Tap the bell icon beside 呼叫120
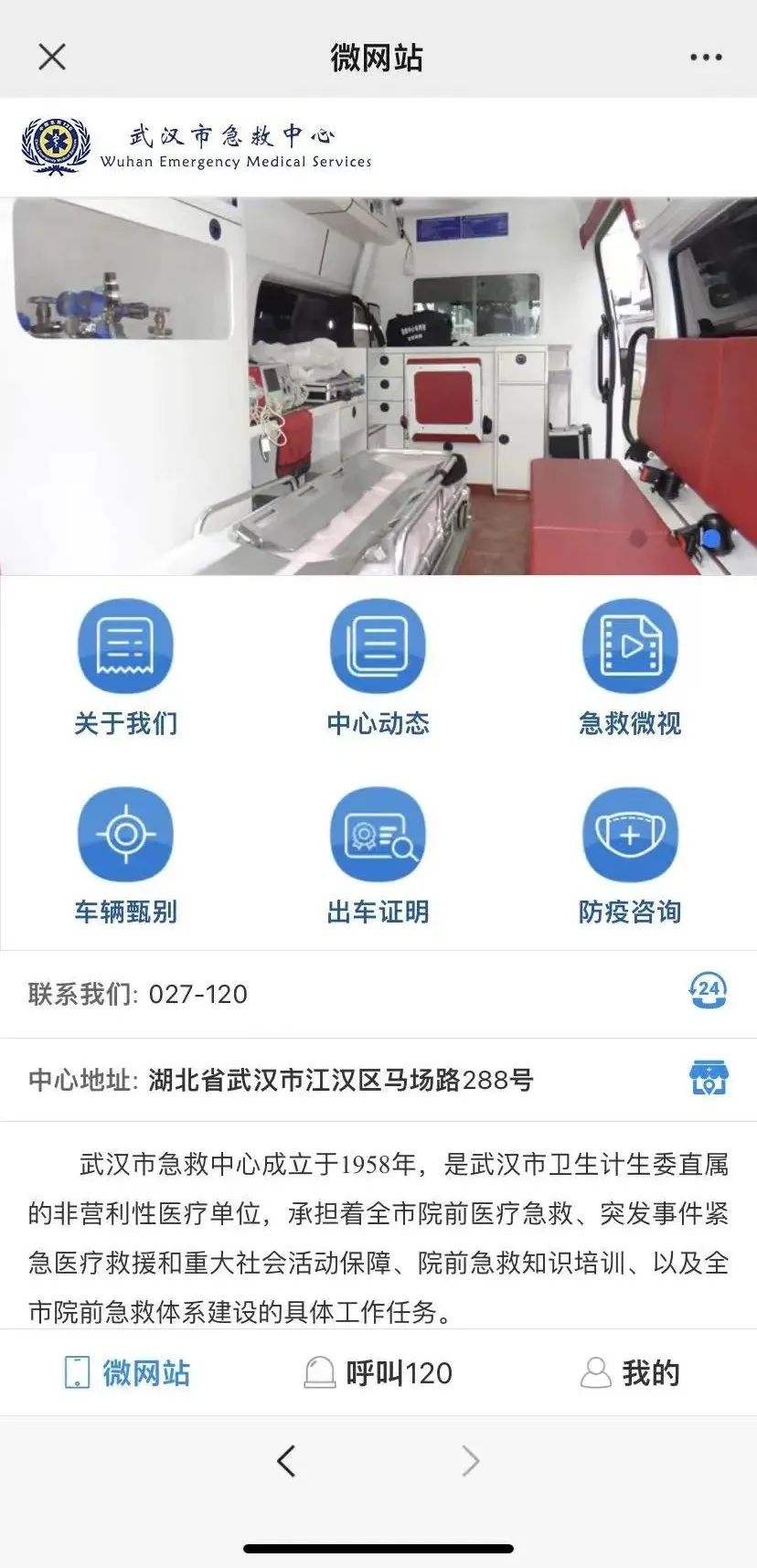The image size is (757, 1568). tap(319, 1372)
